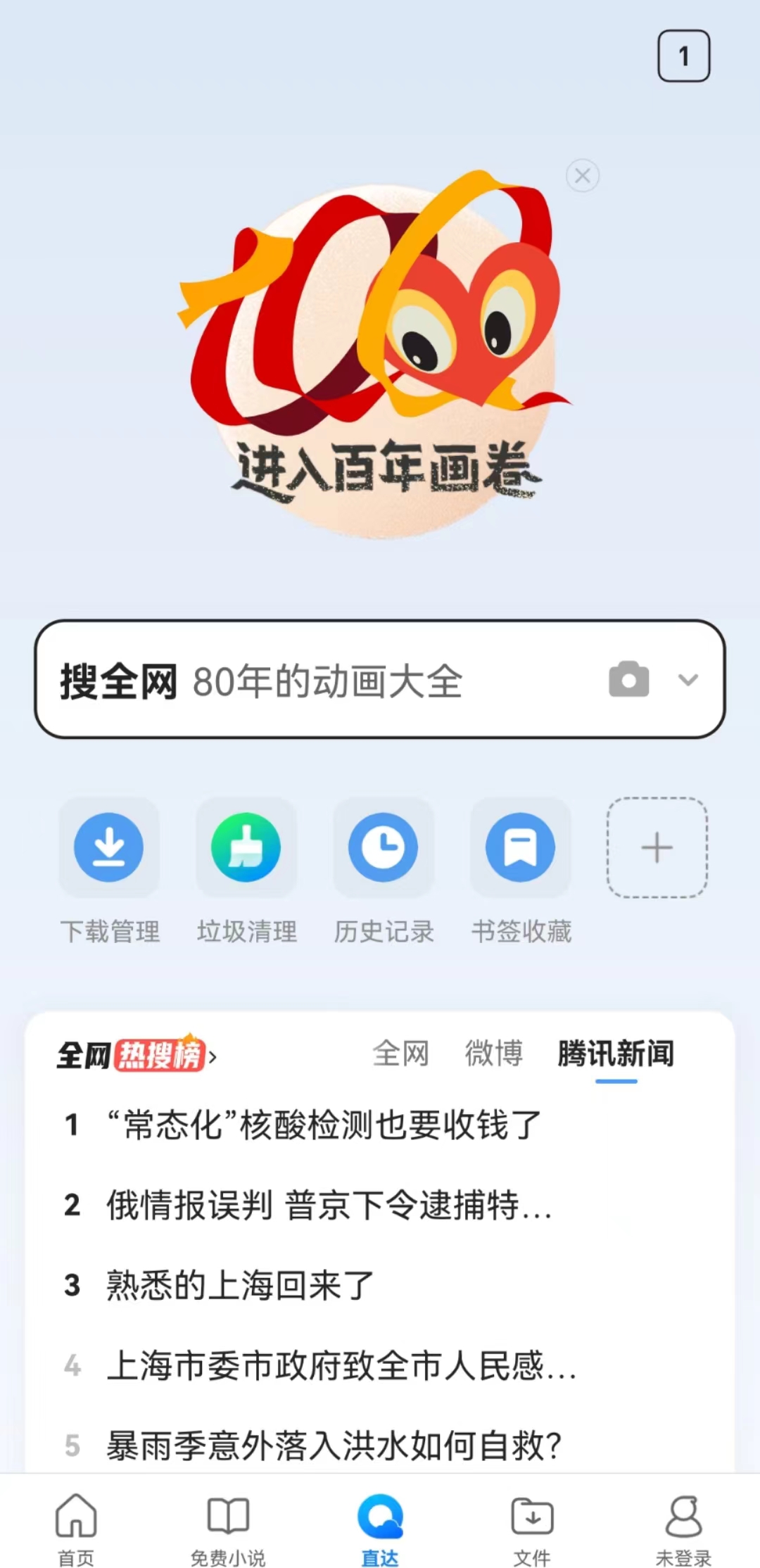This screenshot has height=1568, width=760.
Task: Open camera search in the search box
Action: [x=628, y=680]
